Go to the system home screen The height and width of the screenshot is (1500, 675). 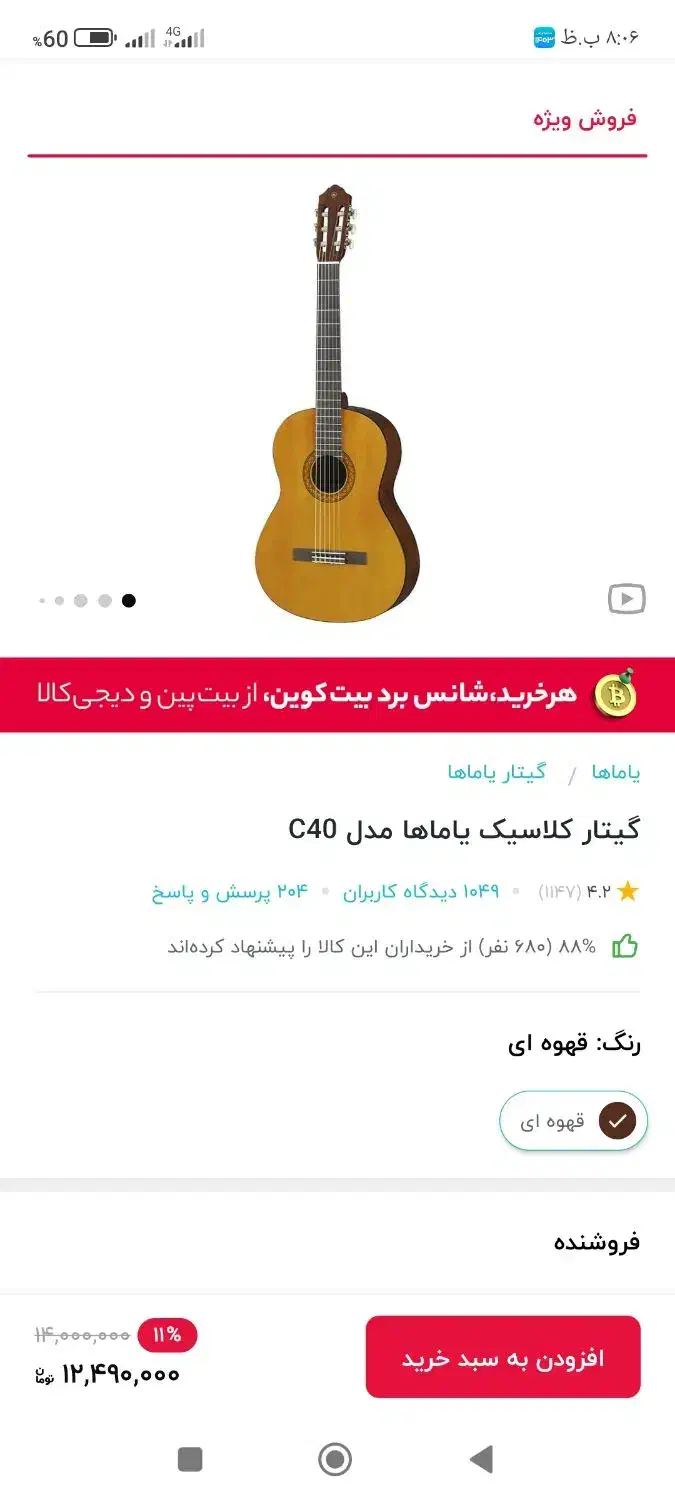335,1459
